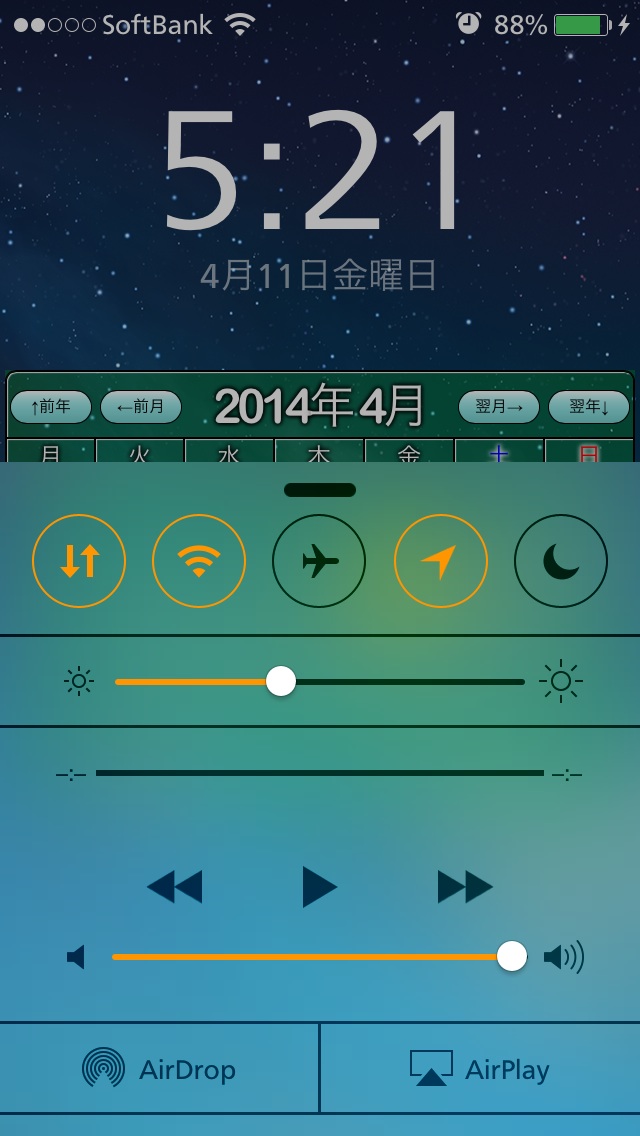Screen dimensions: 640x1136
Task: Open AirPlay device list
Action: click(481, 1069)
